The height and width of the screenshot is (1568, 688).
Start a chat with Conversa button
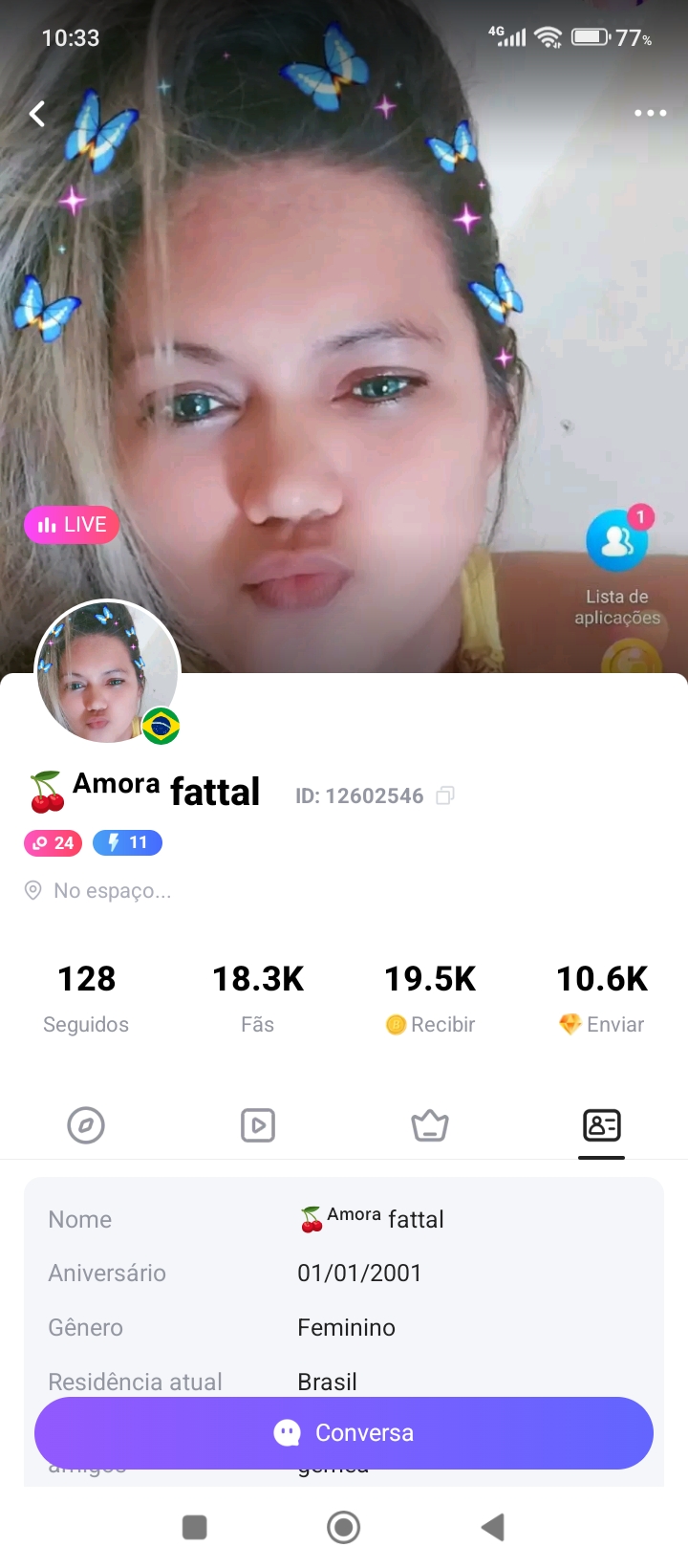point(344,1432)
